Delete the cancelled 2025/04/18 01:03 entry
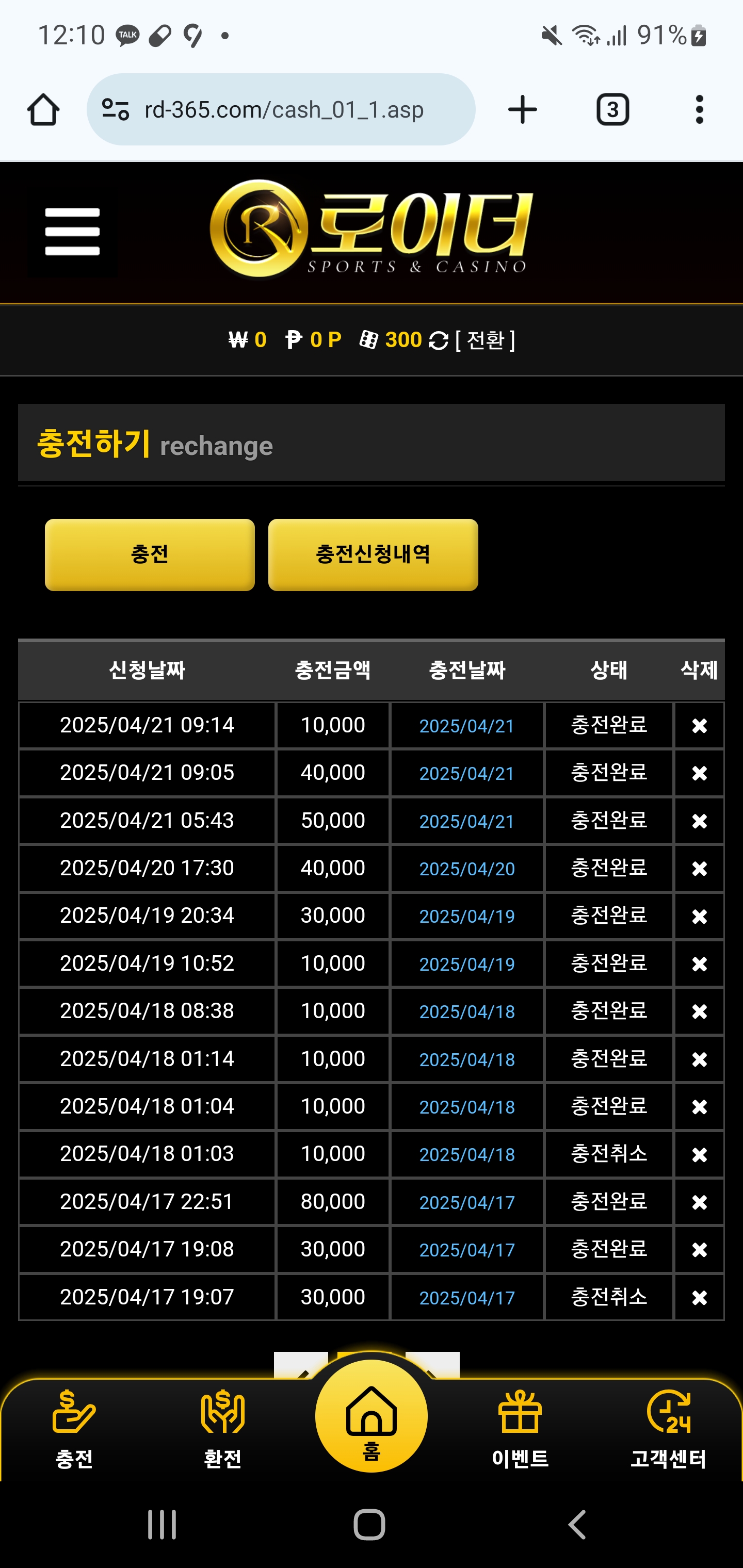743x1568 pixels. click(x=699, y=1155)
